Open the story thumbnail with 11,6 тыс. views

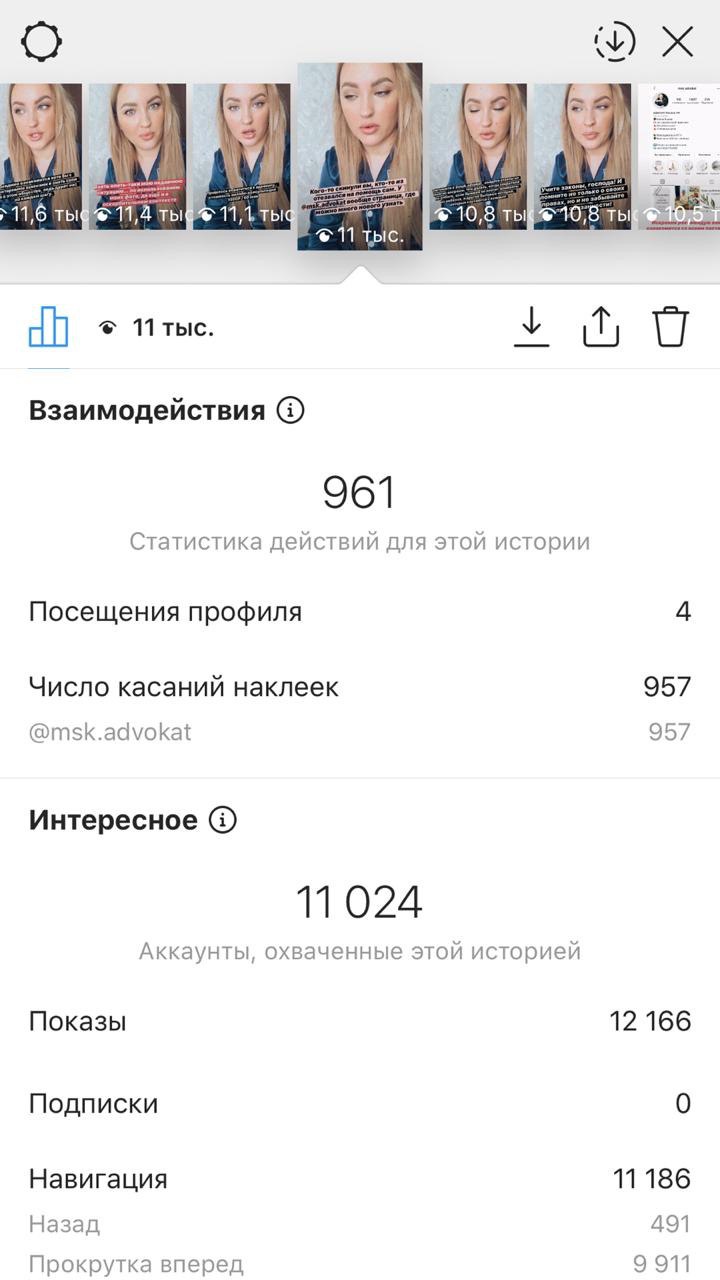click(40, 156)
